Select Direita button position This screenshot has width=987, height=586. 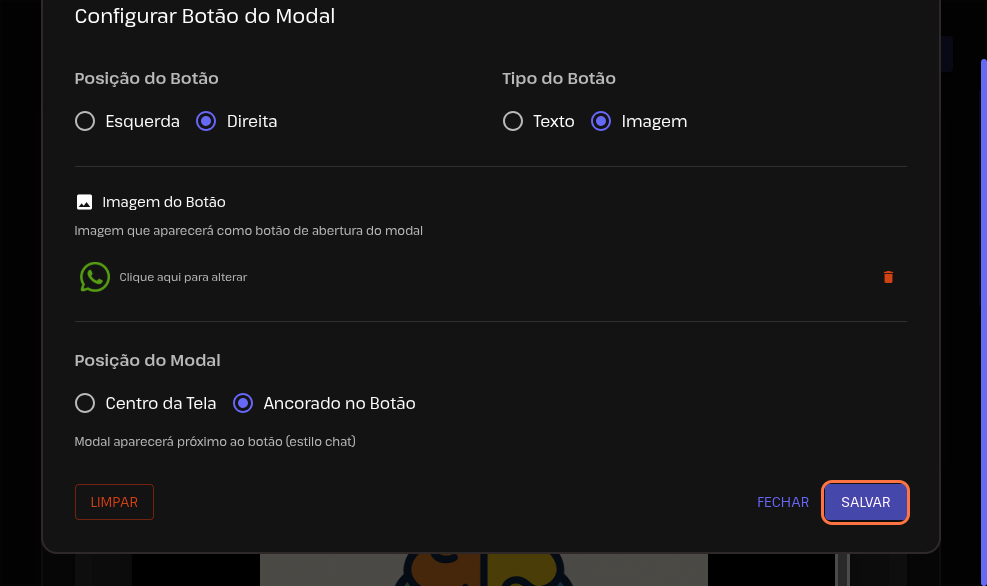(206, 121)
